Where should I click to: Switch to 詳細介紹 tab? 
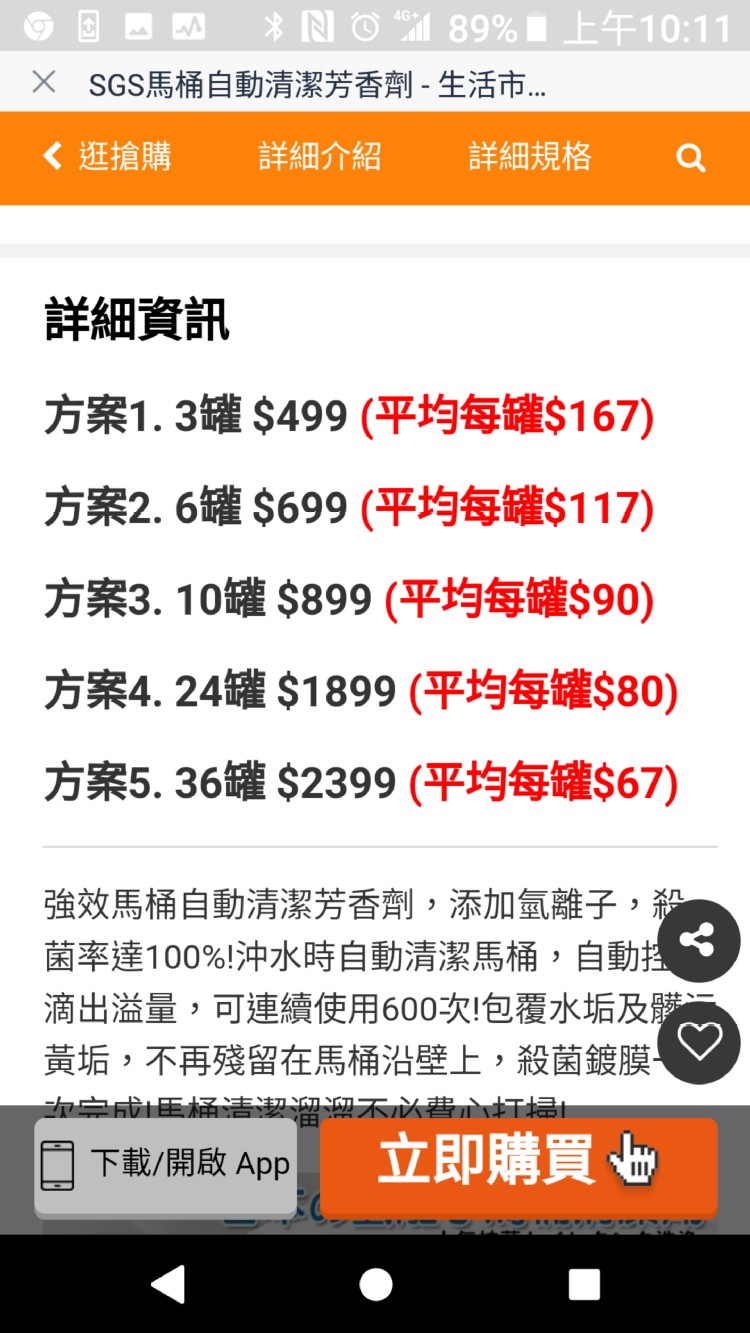(x=320, y=157)
